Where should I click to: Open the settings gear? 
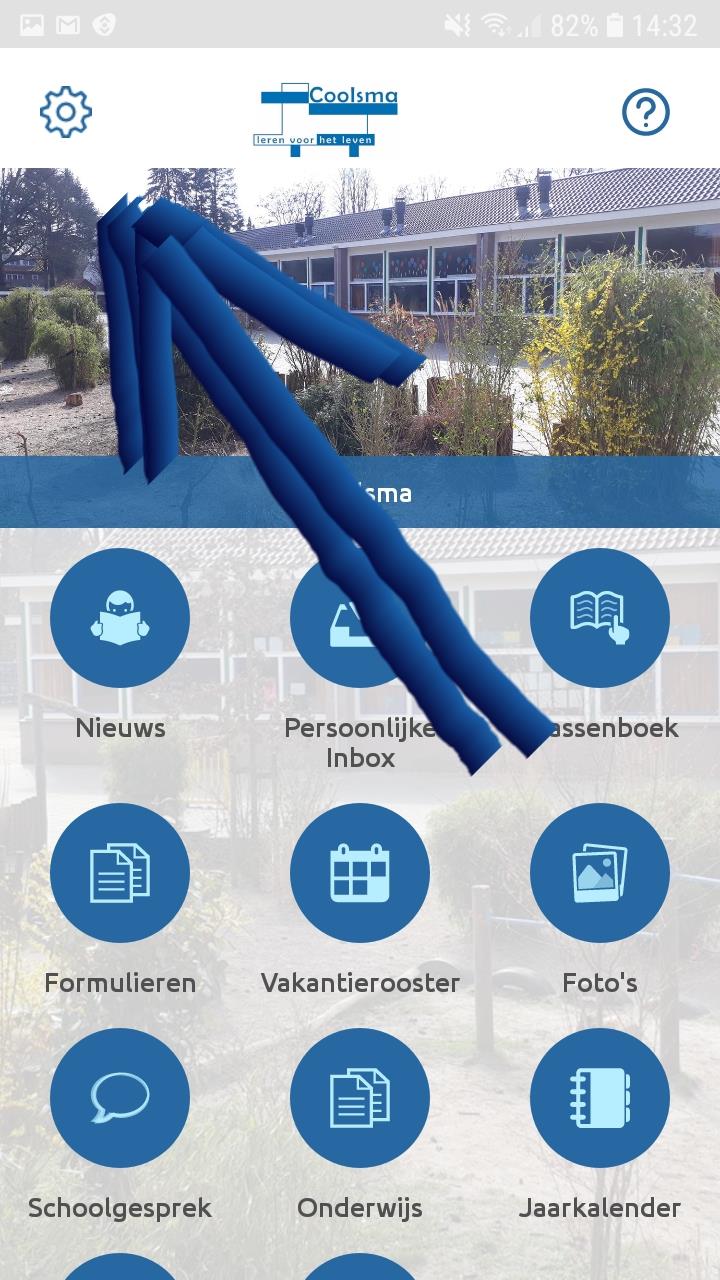[x=66, y=111]
